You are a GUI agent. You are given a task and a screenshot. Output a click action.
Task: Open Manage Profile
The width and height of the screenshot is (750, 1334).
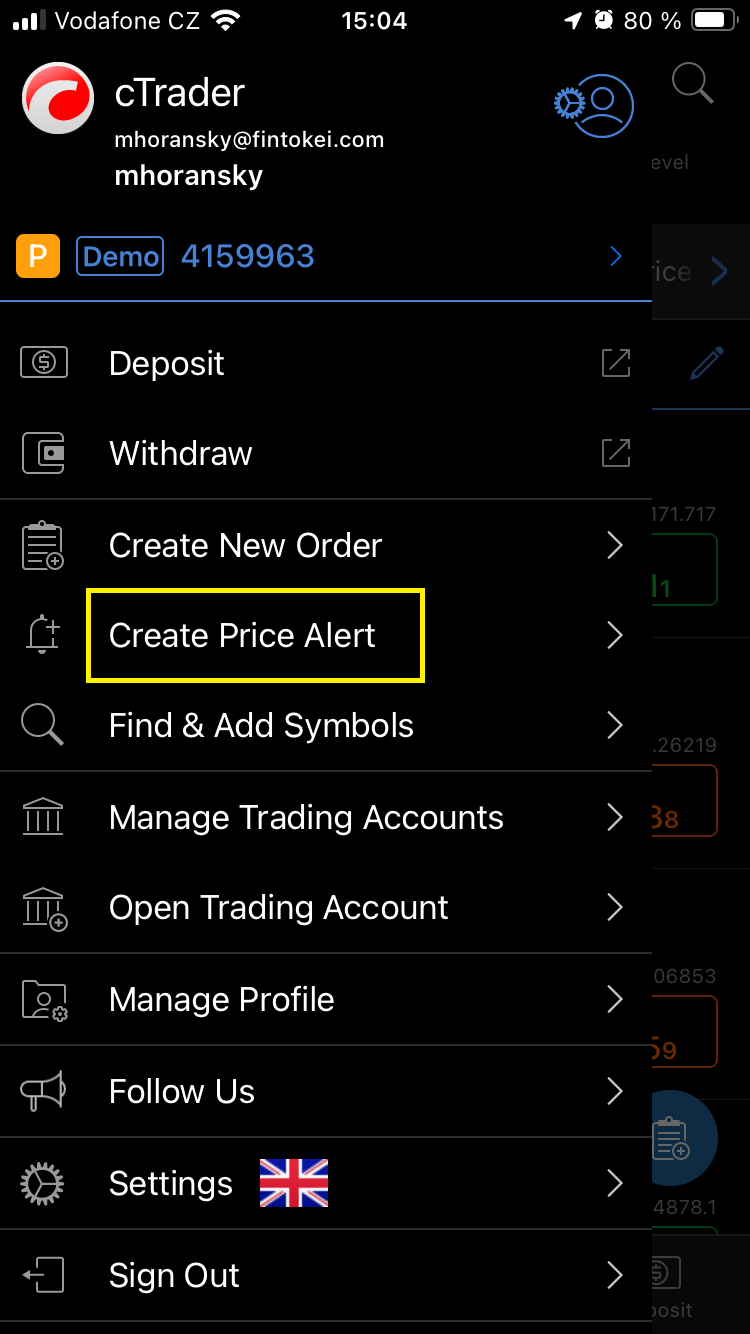325,999
